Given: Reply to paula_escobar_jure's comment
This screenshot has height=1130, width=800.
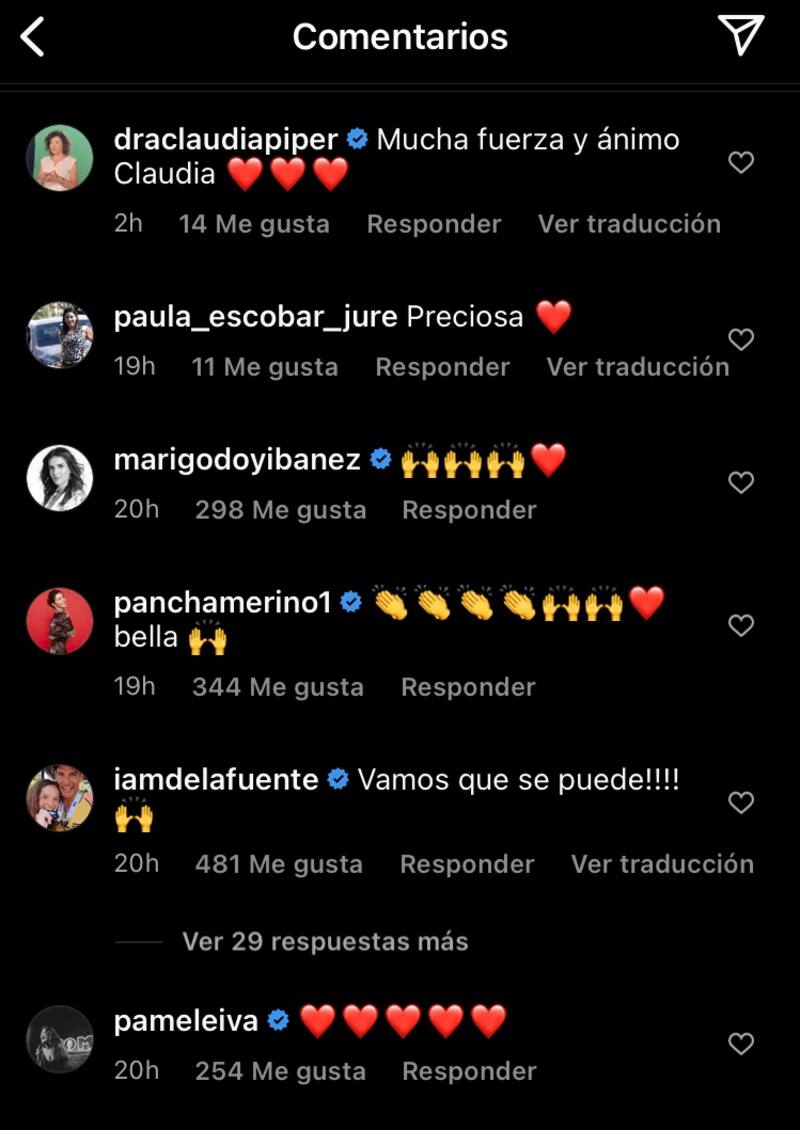Looking at the screenshot, I should tap(442, 367).
